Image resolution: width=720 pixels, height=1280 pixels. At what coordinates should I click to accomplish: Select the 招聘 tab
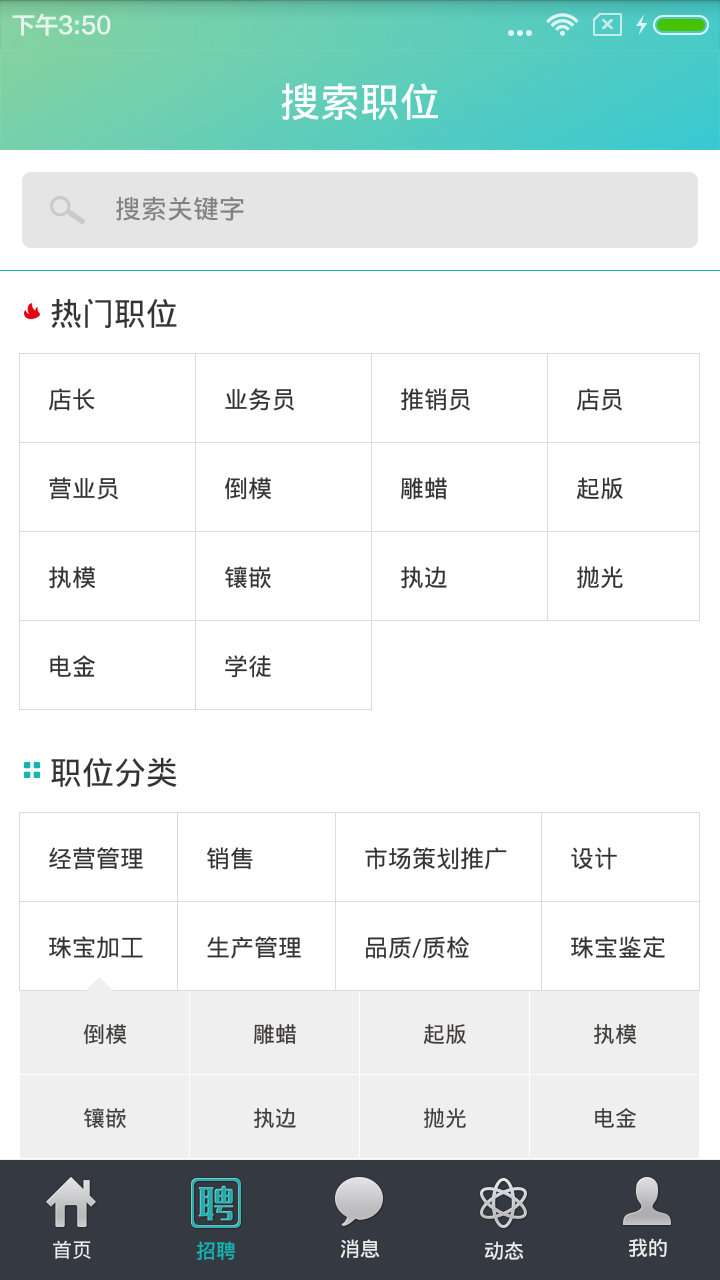[x=216, y=1220]
